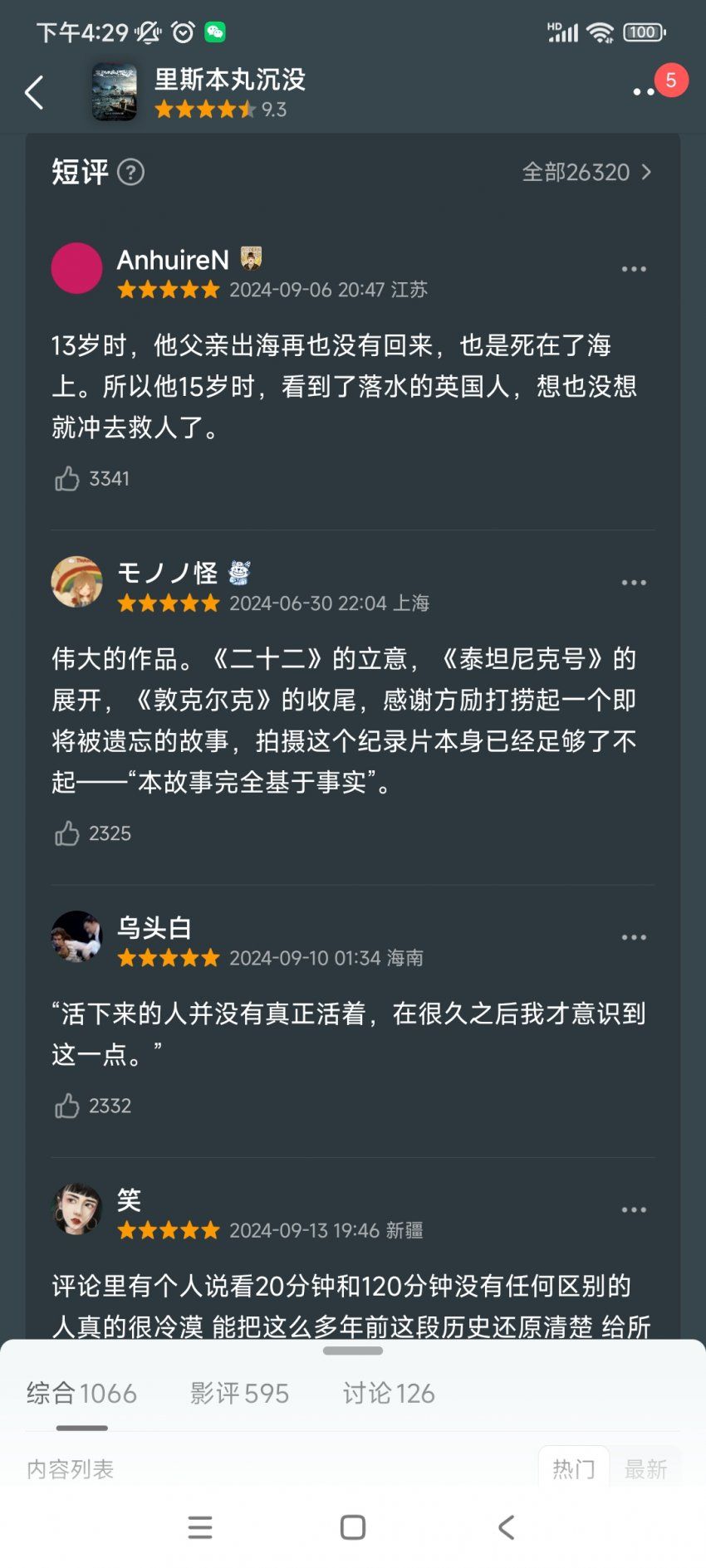
Task: Open the help icon next to 短评
Action: click(130, 172)
